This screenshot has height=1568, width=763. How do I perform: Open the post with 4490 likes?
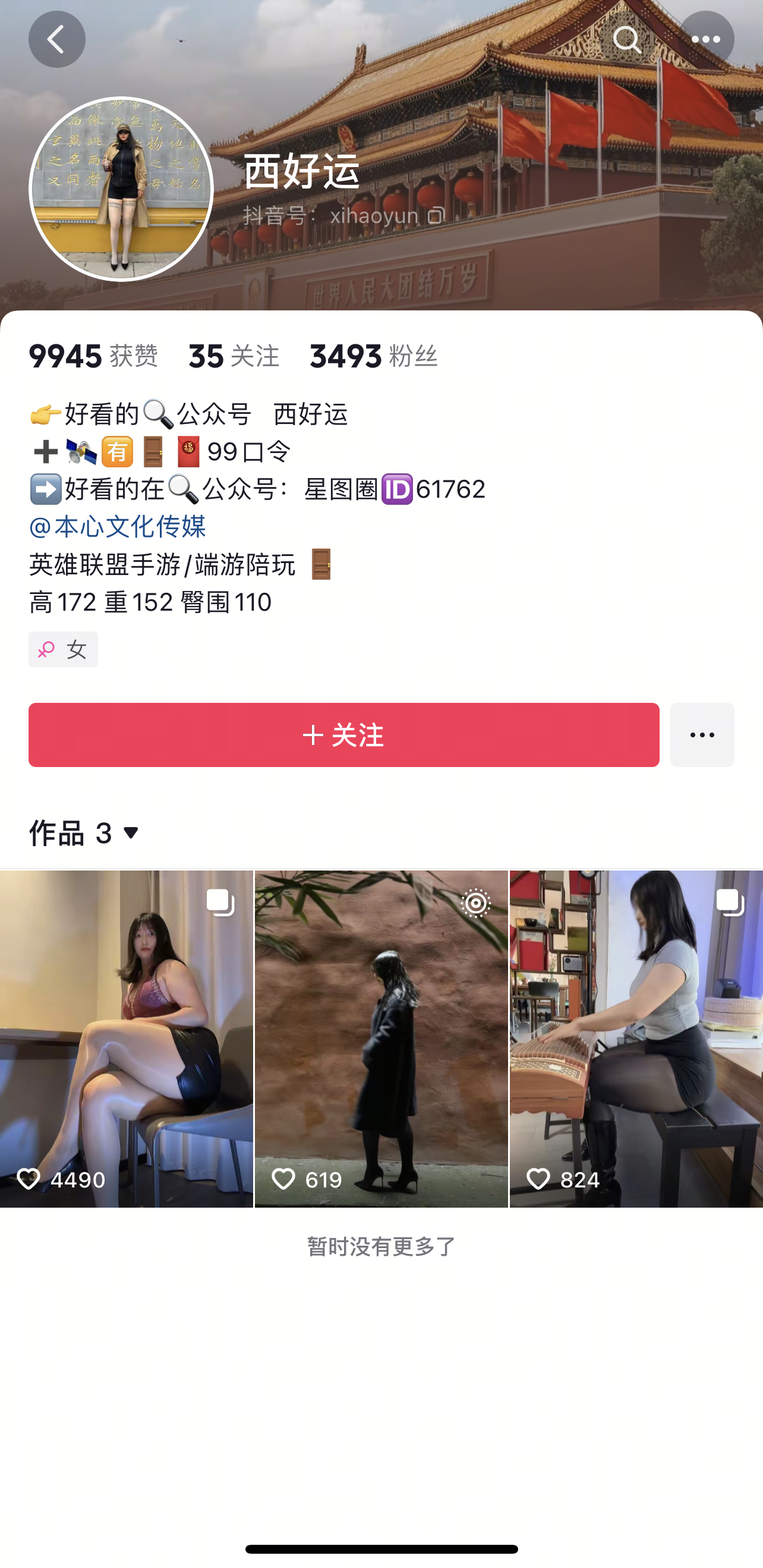(x=126, y=1038)
